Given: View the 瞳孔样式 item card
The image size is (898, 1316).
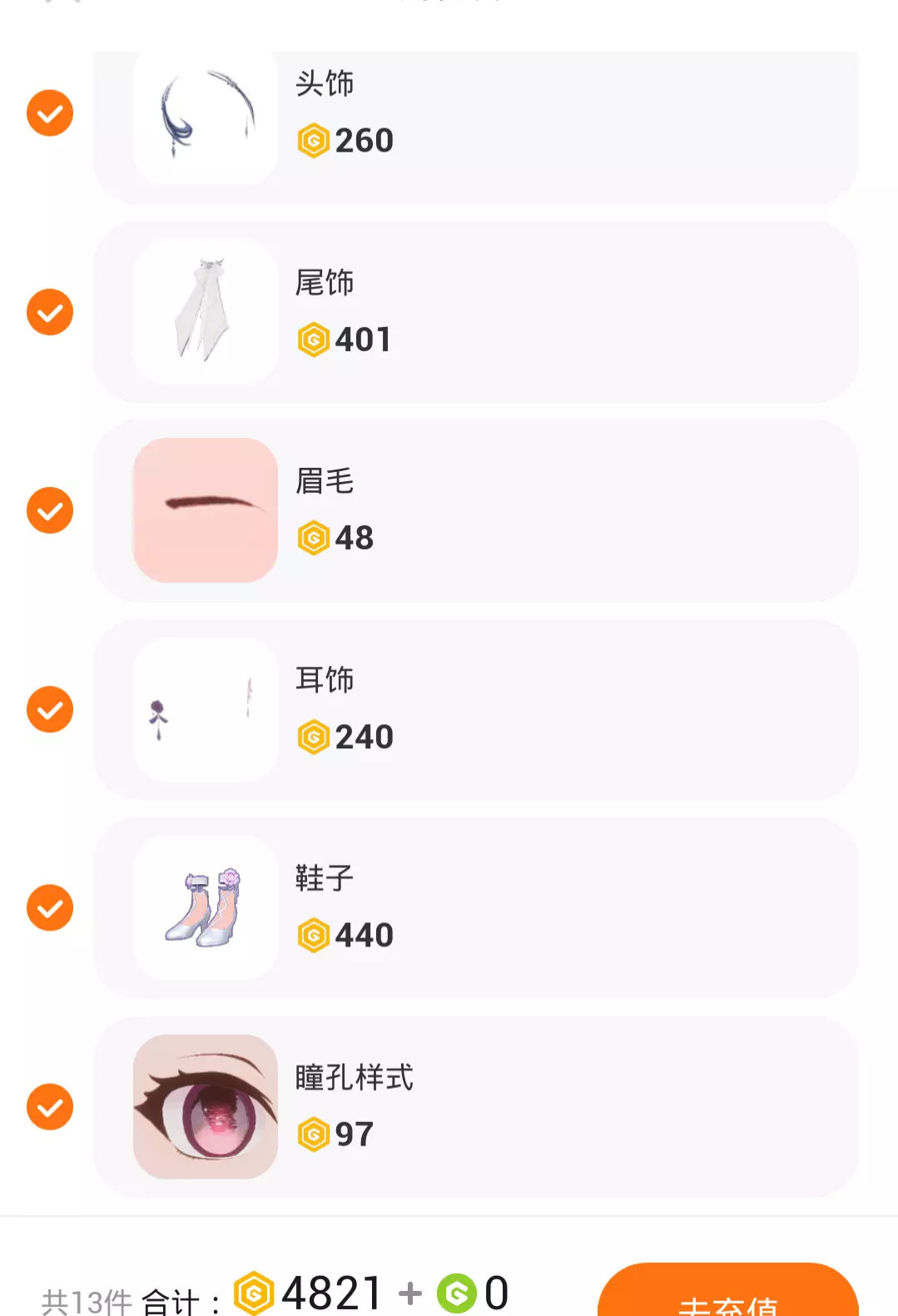Looking at the screenshot, I should click(x=474, y=1106).
